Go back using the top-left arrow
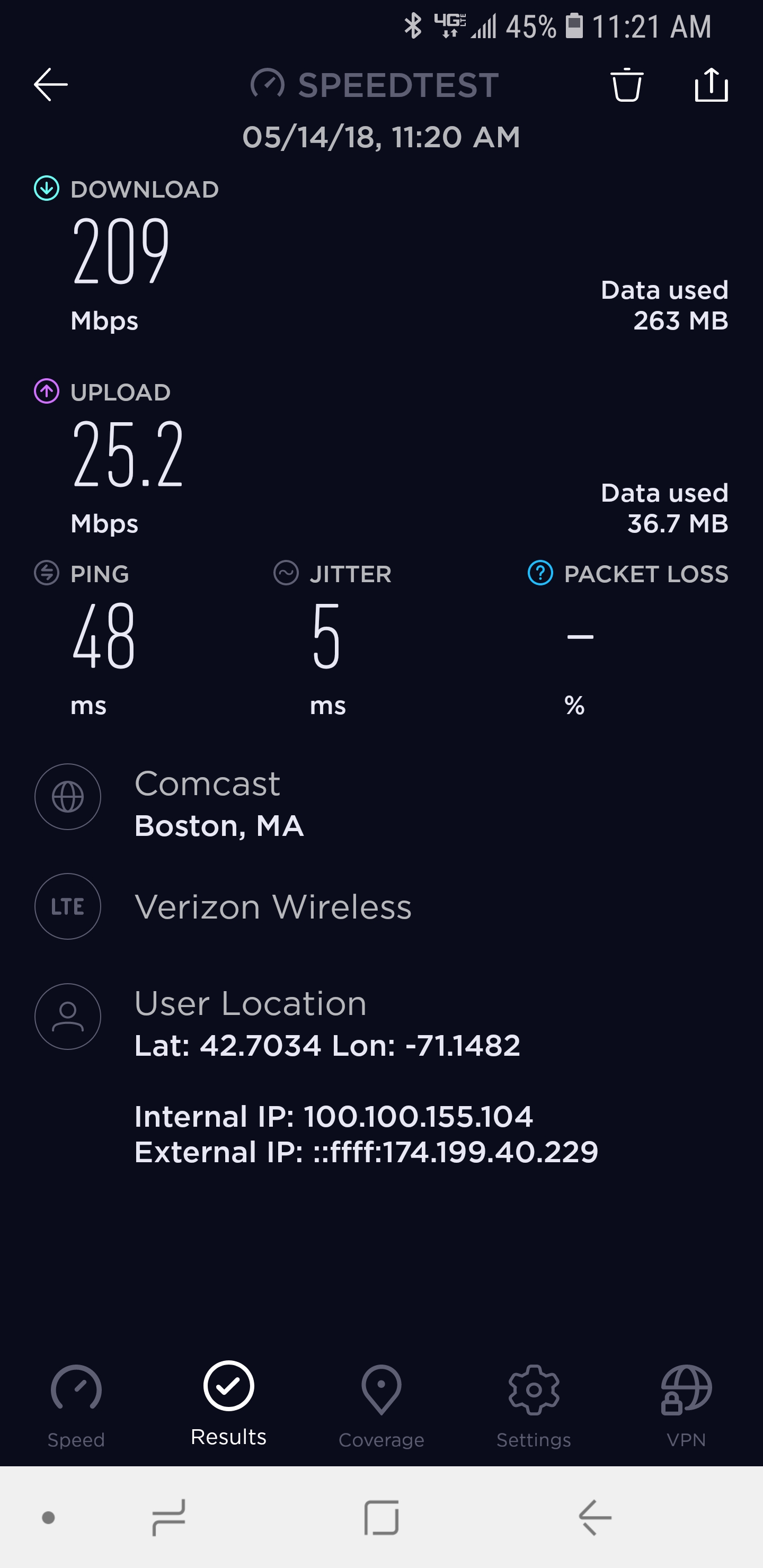The width and height of the screenshot is (763, 1568). coord(50,85)
